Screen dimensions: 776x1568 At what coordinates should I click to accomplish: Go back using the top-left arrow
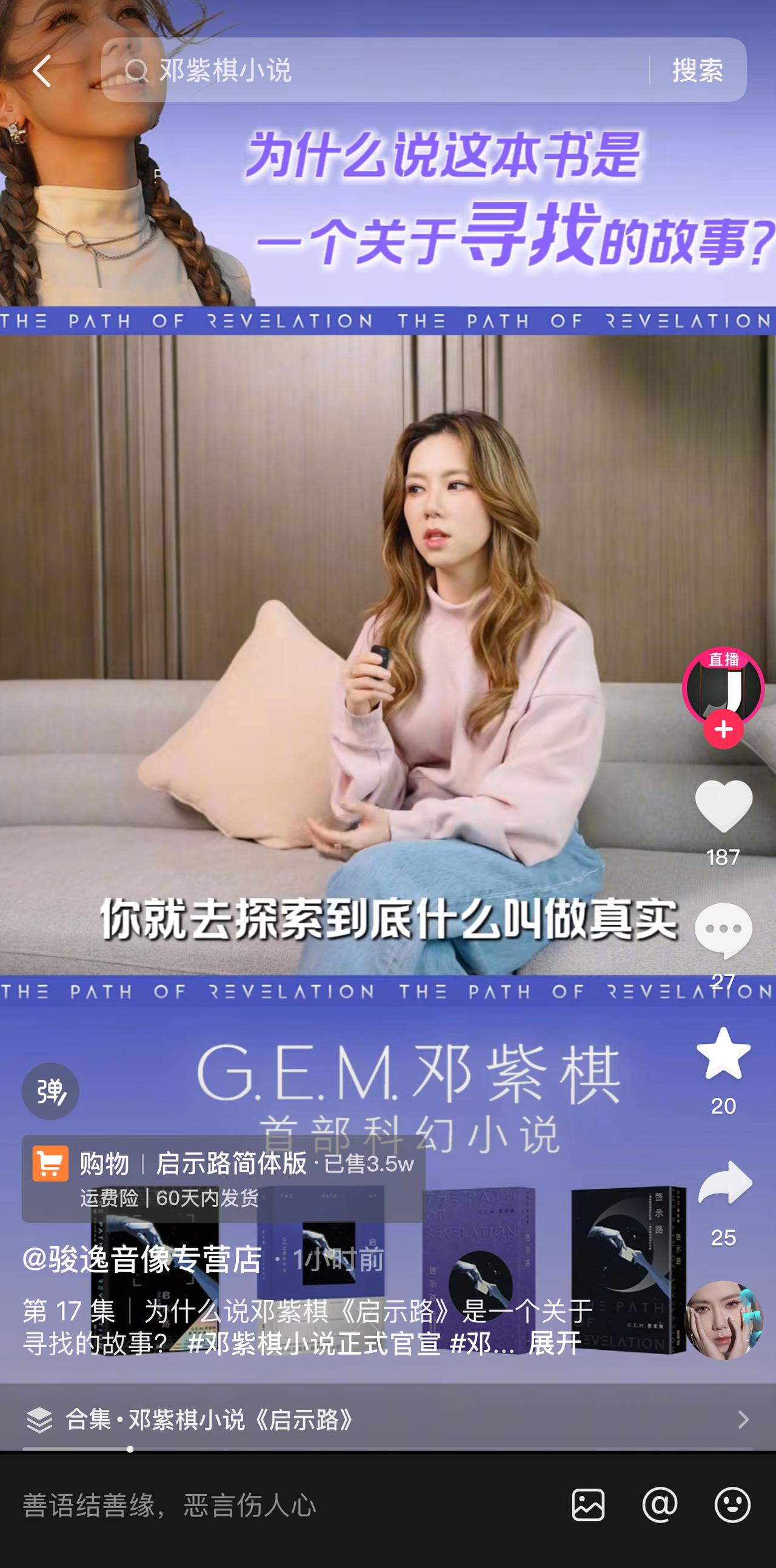pos(41,71)
